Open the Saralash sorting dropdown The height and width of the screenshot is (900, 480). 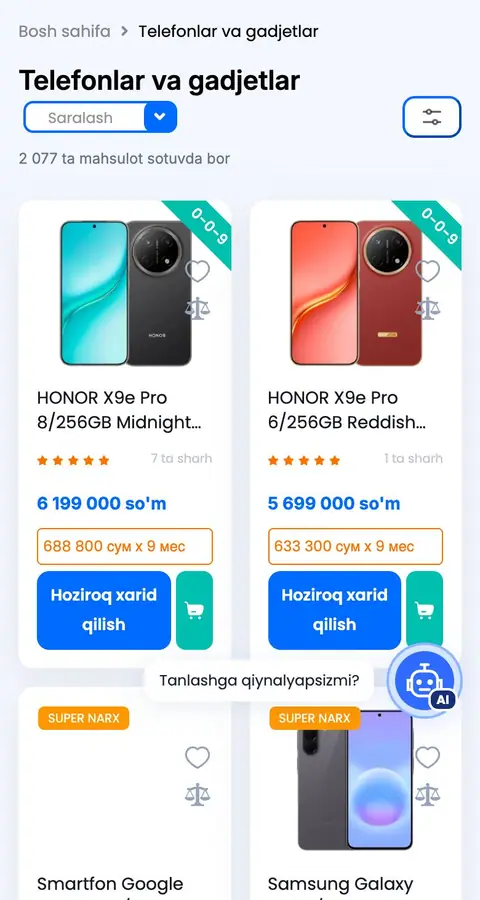(100, 117)
